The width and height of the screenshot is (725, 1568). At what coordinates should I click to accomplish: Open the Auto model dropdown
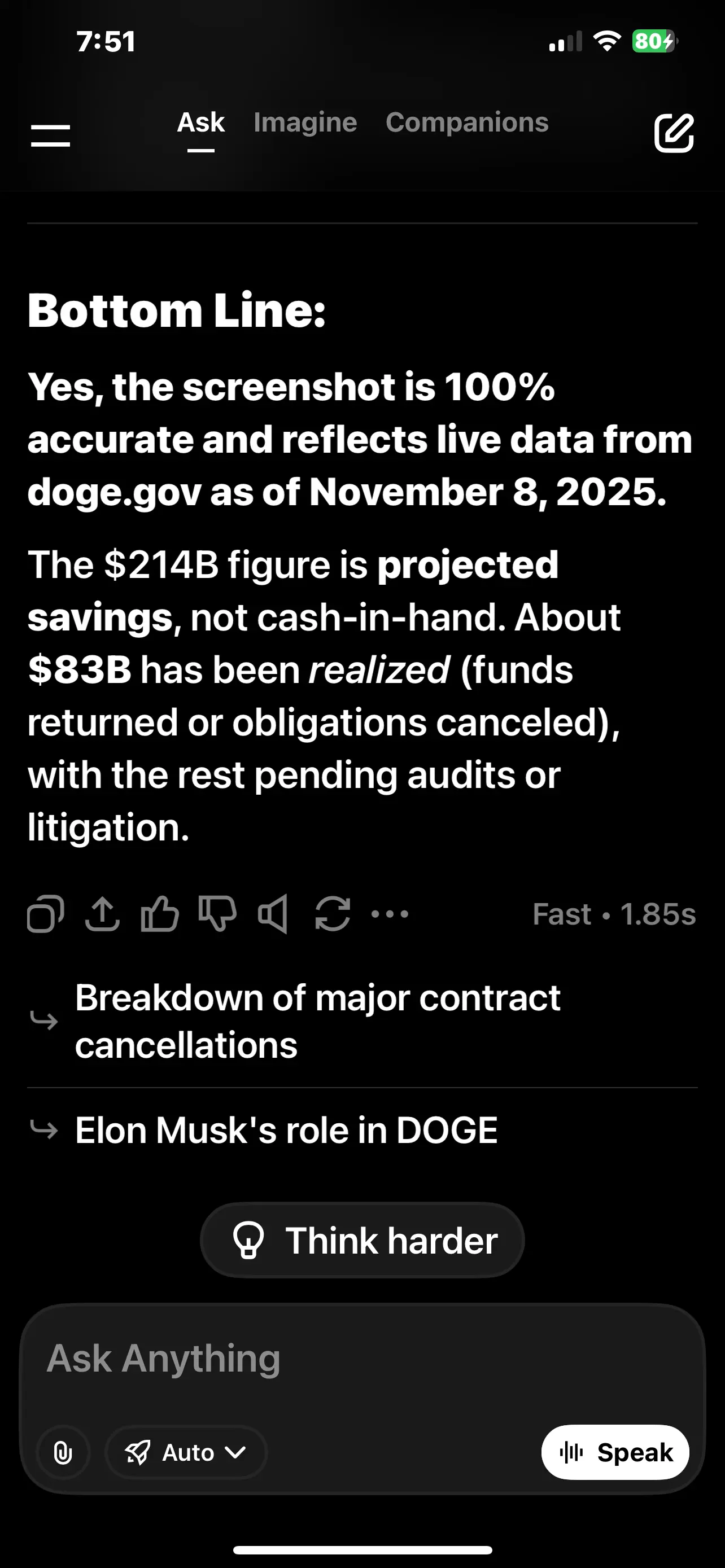coord(186,1452)
